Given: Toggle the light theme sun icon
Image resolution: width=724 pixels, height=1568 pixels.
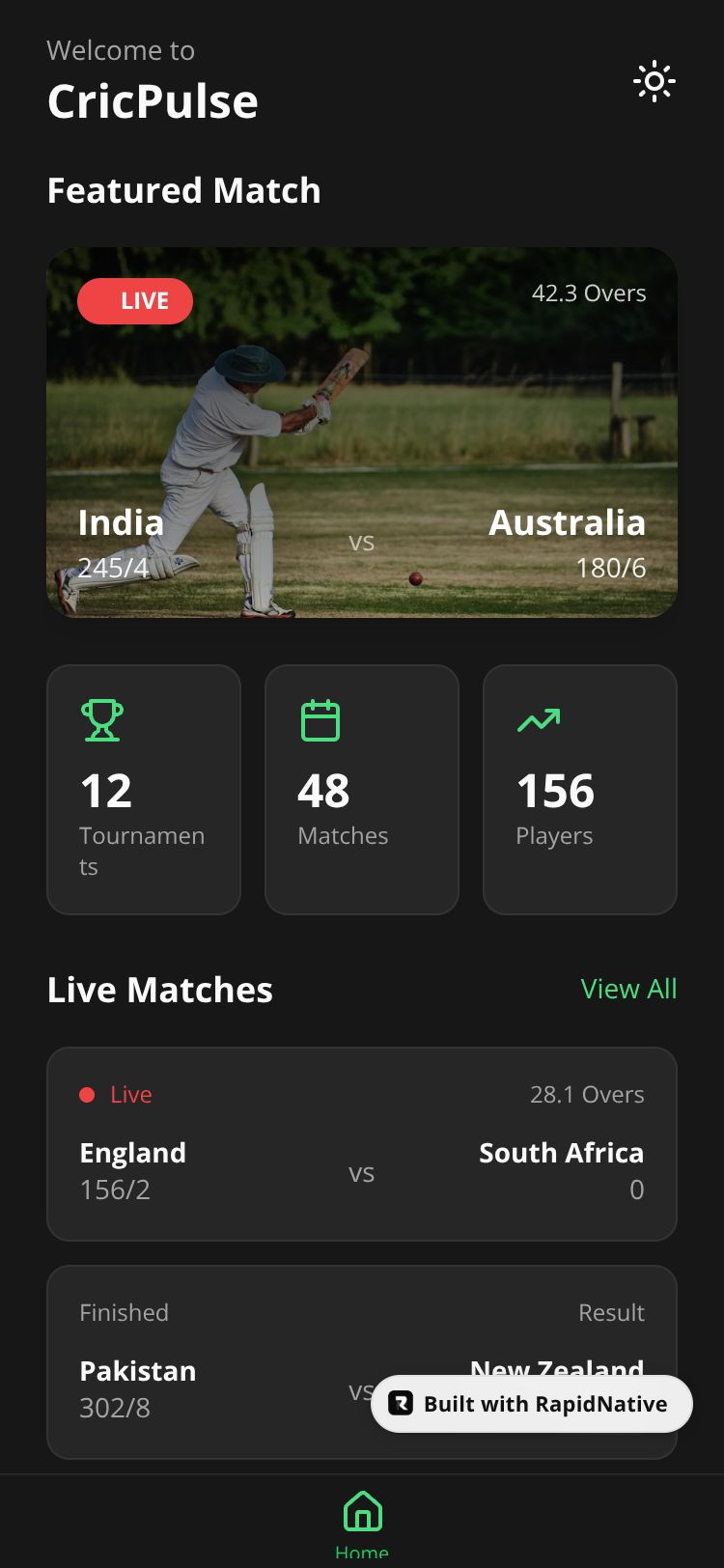Looking at the screenshot, I should pos(654,81).
